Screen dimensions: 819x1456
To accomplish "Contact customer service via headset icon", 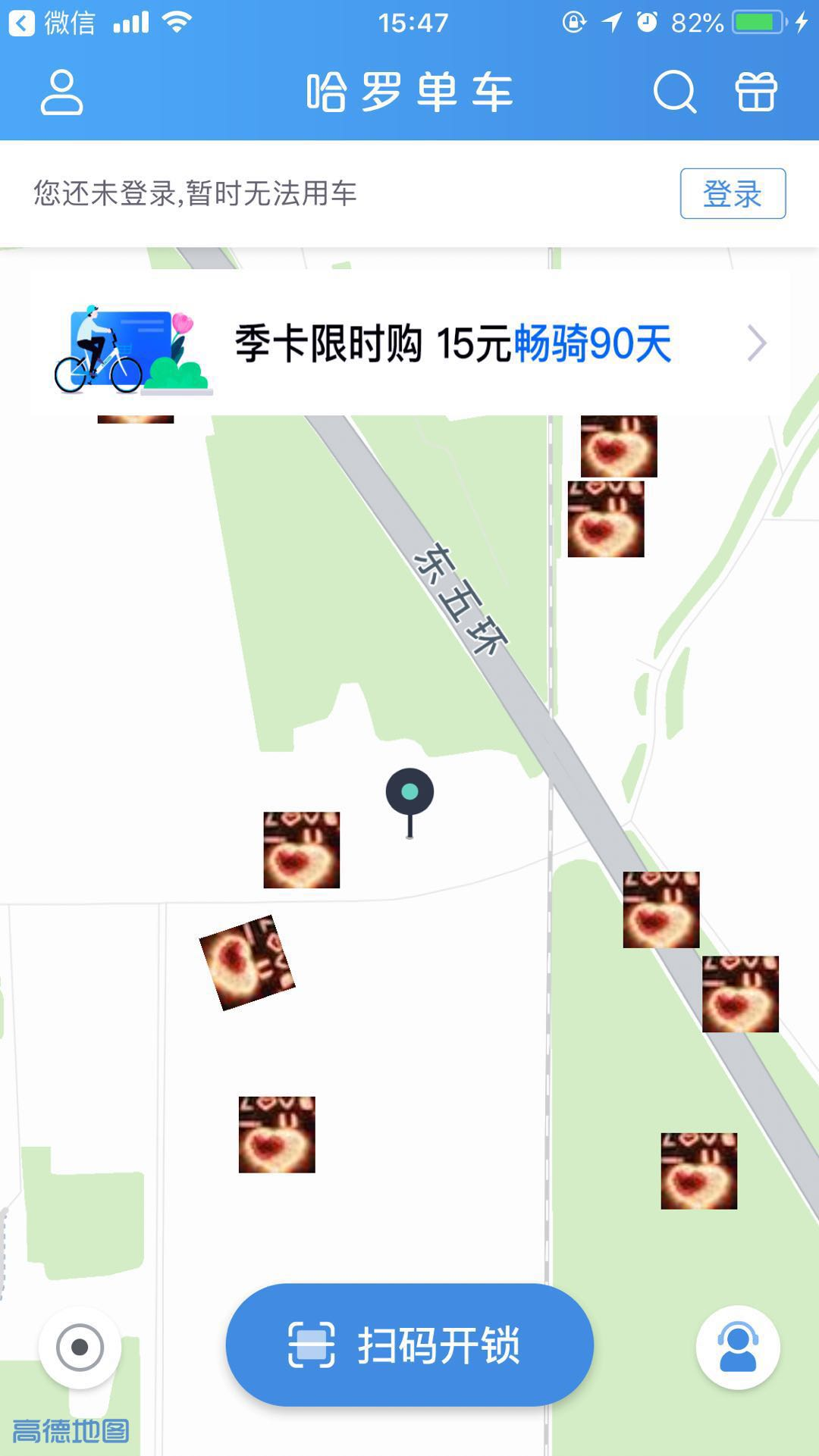I will pyautogui.click(x=737, y=1347).
